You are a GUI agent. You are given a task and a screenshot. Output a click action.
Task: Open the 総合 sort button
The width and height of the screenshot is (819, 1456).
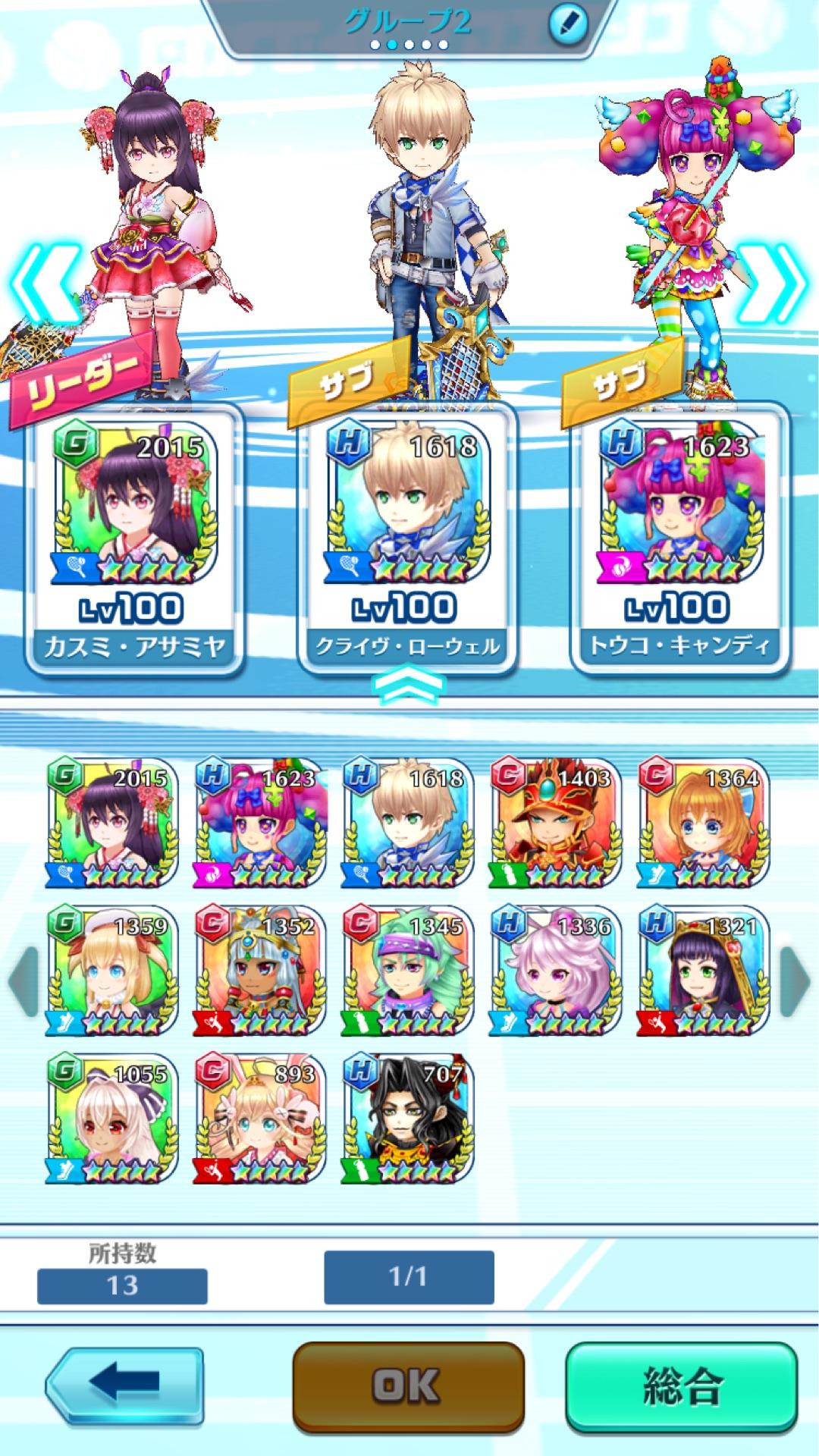coord(682,1388)
